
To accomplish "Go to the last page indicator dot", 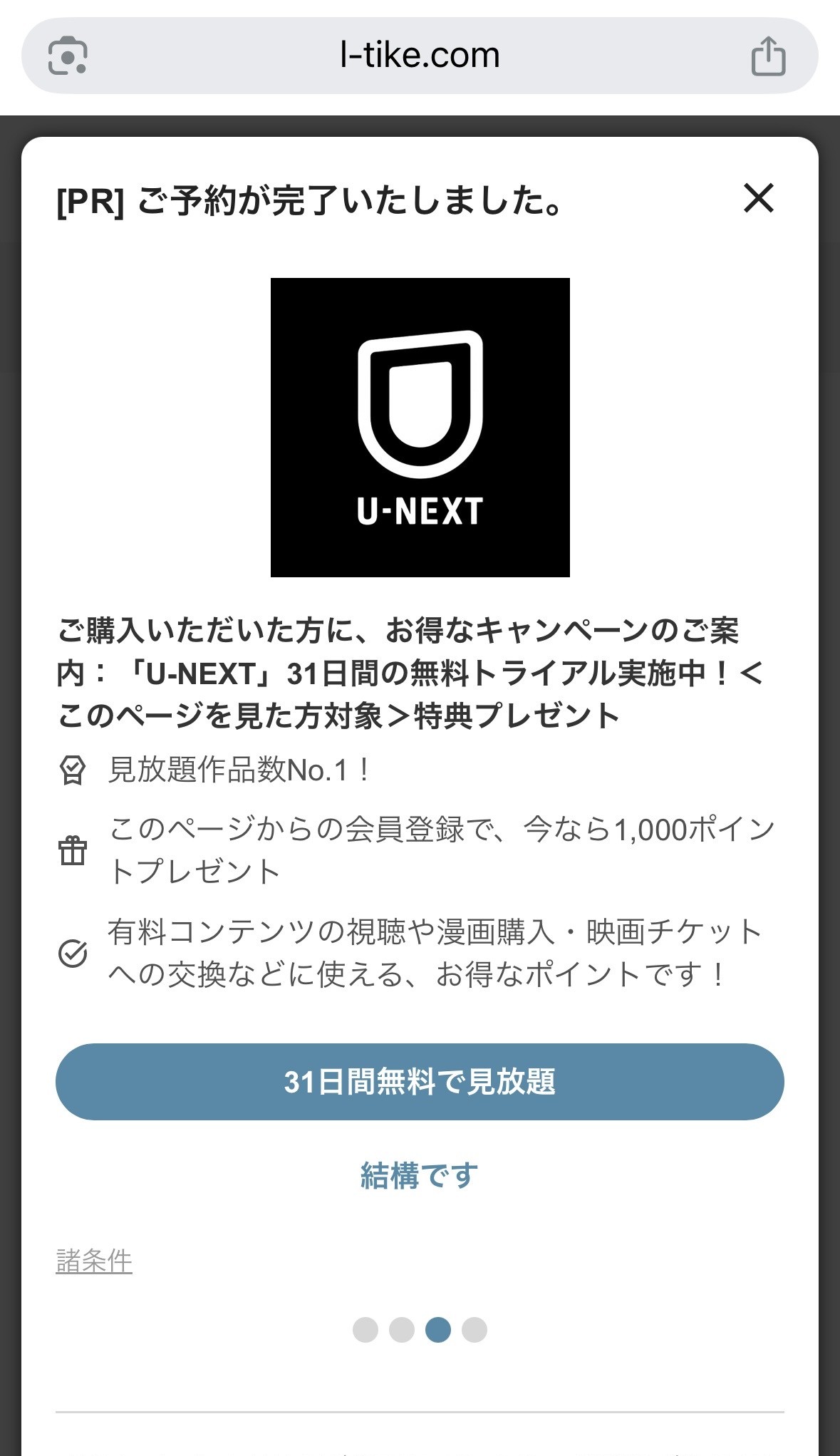I will [475, 1330].
